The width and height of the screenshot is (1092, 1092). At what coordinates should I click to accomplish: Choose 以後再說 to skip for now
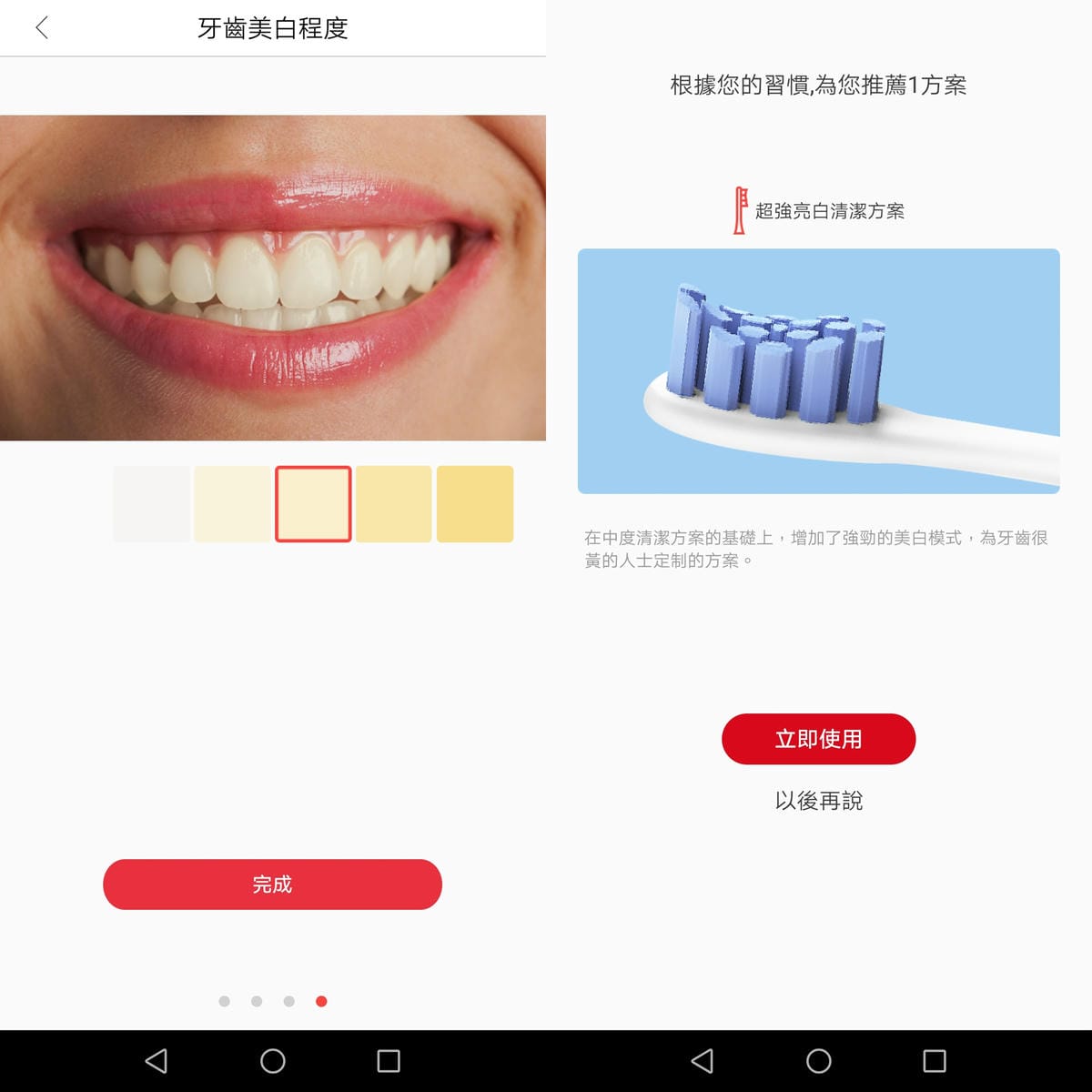click(x=818, y=801)
